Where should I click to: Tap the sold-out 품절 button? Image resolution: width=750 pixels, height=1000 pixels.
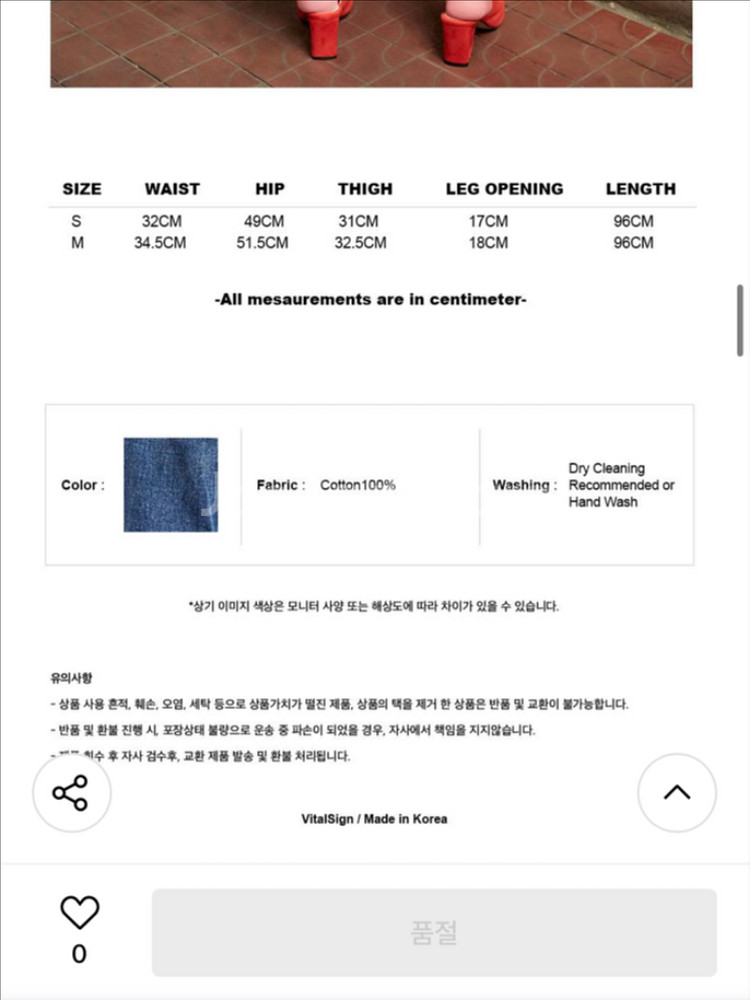434,932
